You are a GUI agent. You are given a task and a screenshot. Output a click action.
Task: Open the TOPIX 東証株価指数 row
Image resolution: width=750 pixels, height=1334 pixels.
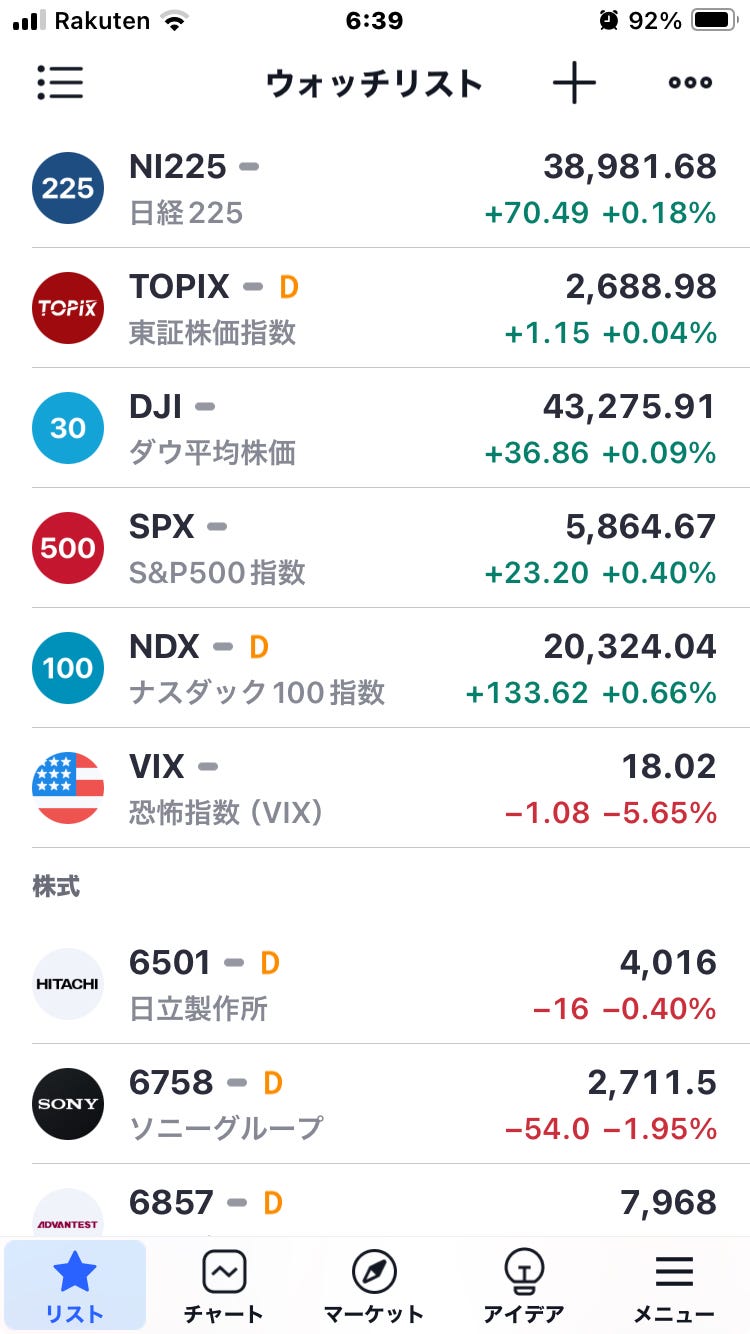(x=375, y=308)
